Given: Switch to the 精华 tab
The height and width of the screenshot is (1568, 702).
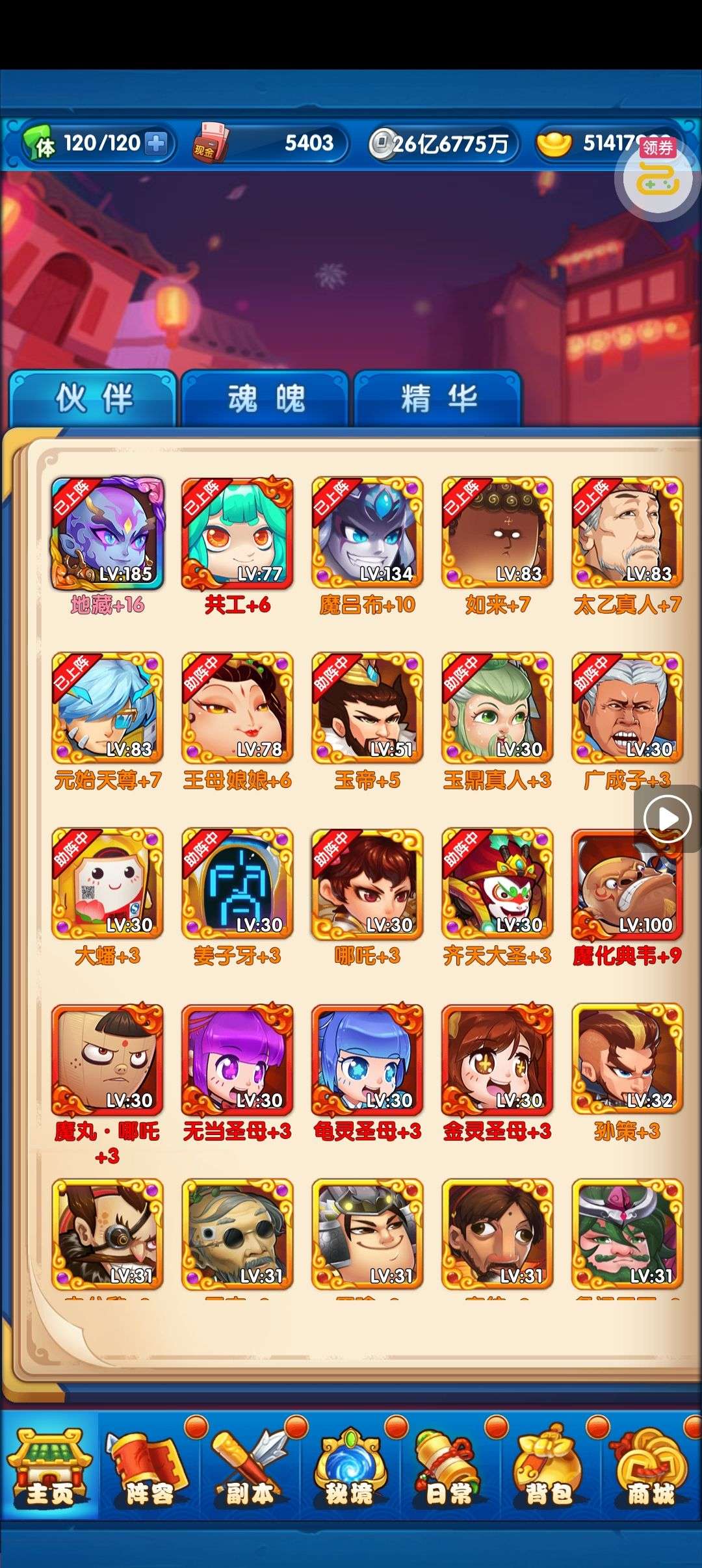Looking at the screenshot, I should pyautogui.click(x=437, y=399).
